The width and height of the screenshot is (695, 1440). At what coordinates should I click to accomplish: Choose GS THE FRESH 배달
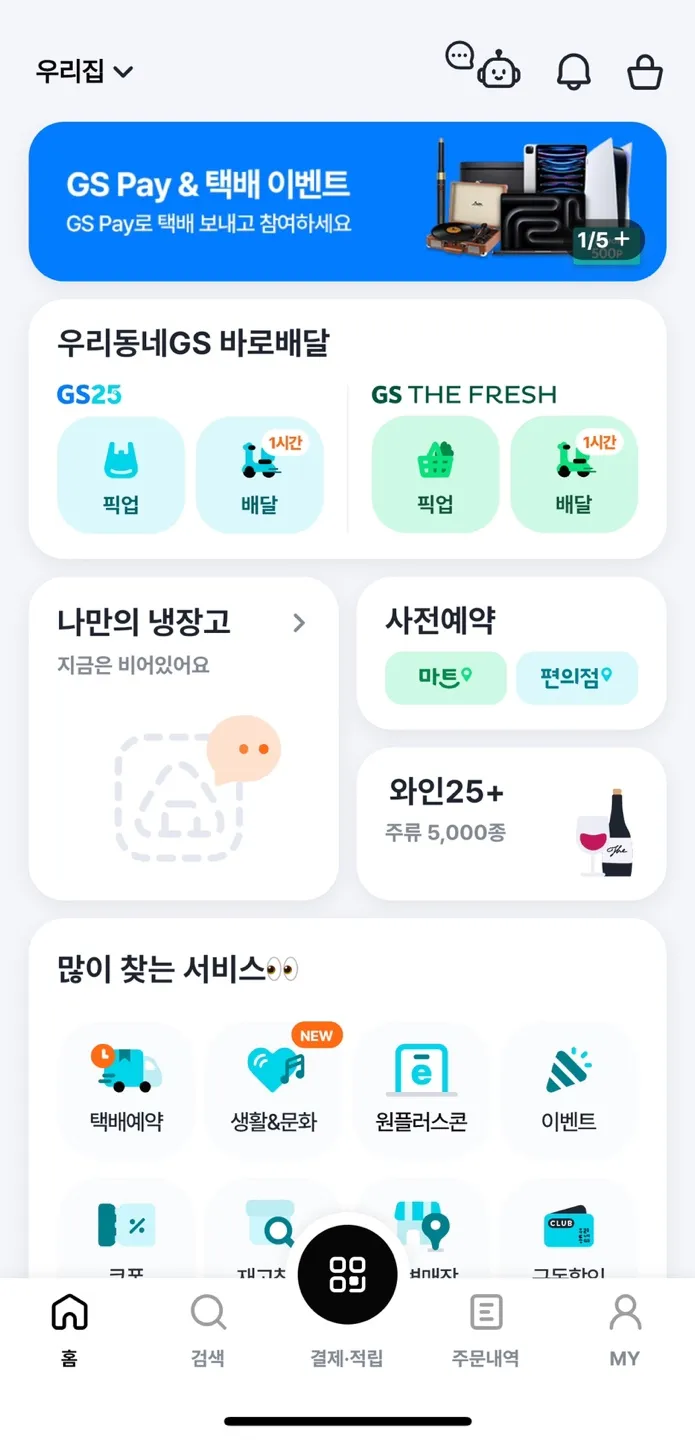[574, 475]
